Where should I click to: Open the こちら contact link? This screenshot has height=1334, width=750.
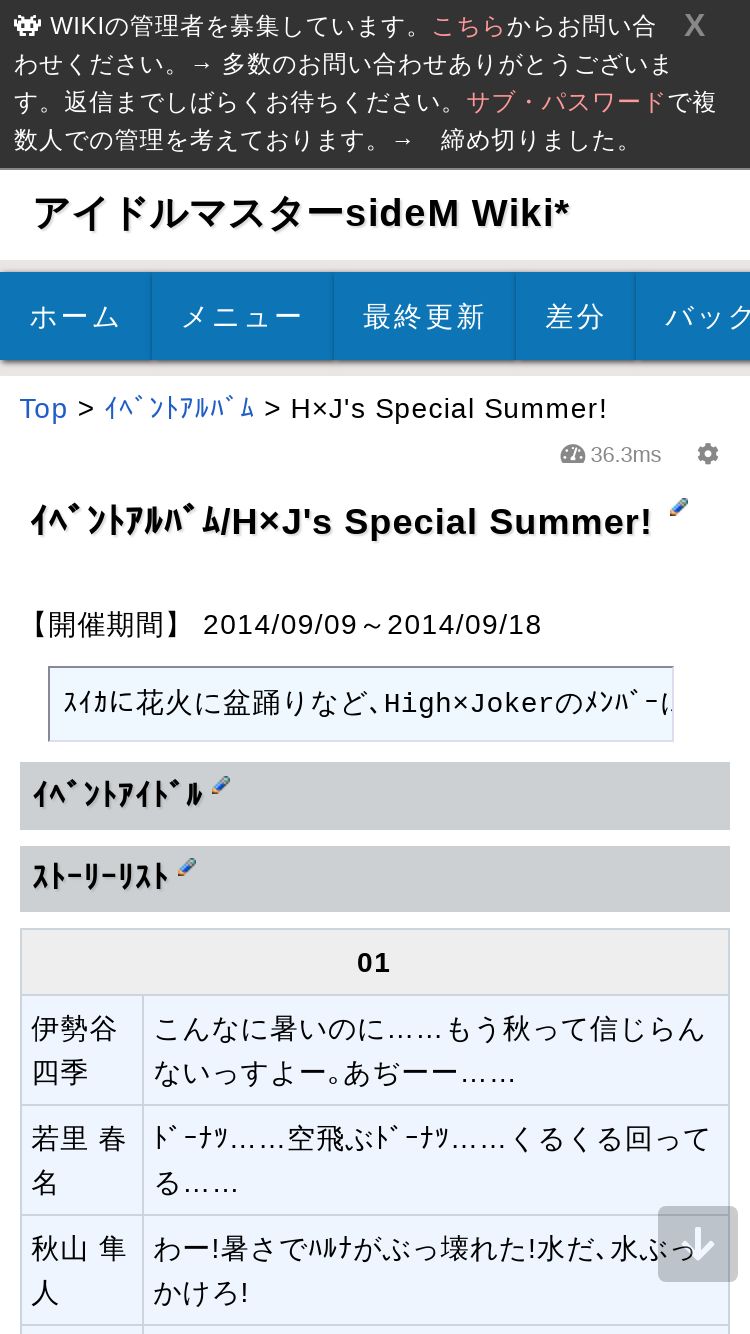(468, 26)
